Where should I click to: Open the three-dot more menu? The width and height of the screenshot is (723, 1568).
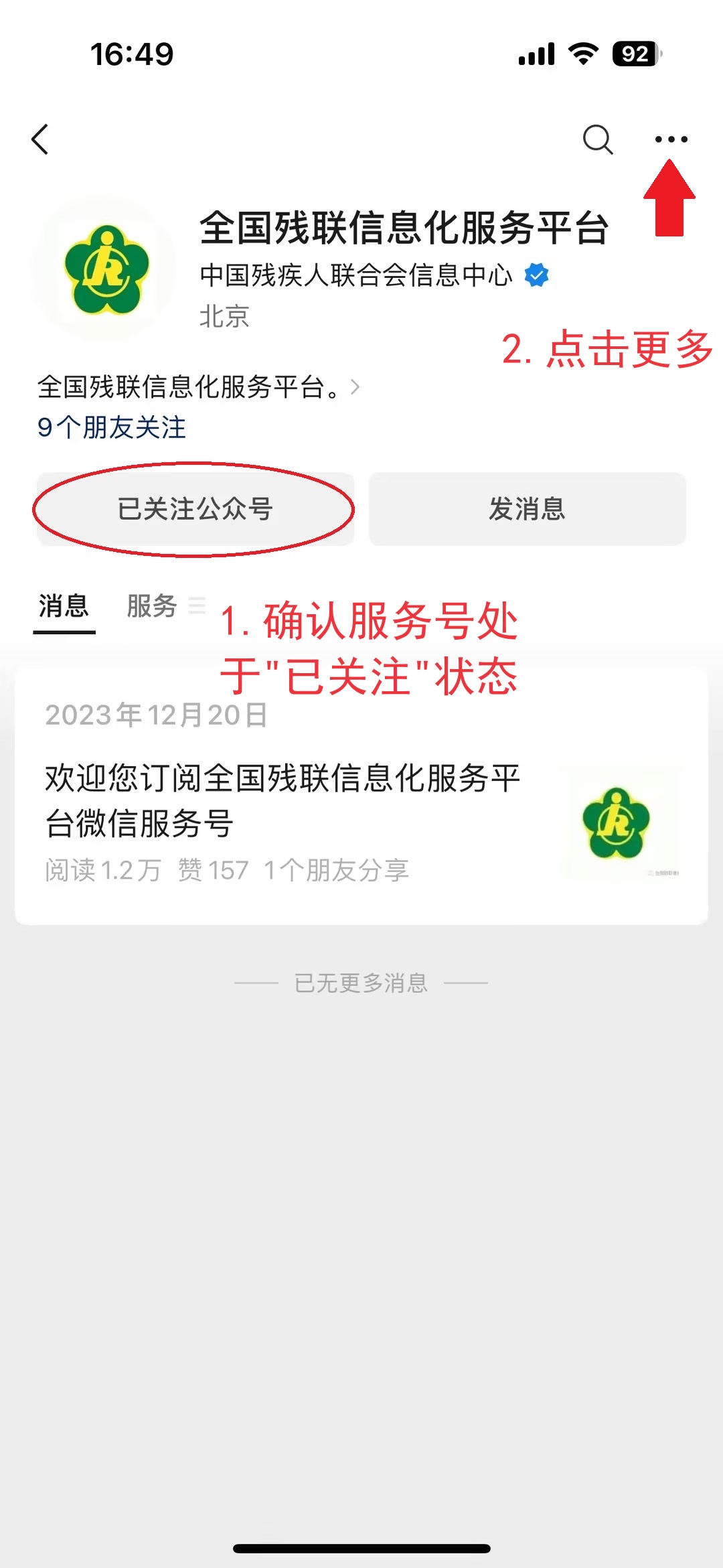[671, 139]
